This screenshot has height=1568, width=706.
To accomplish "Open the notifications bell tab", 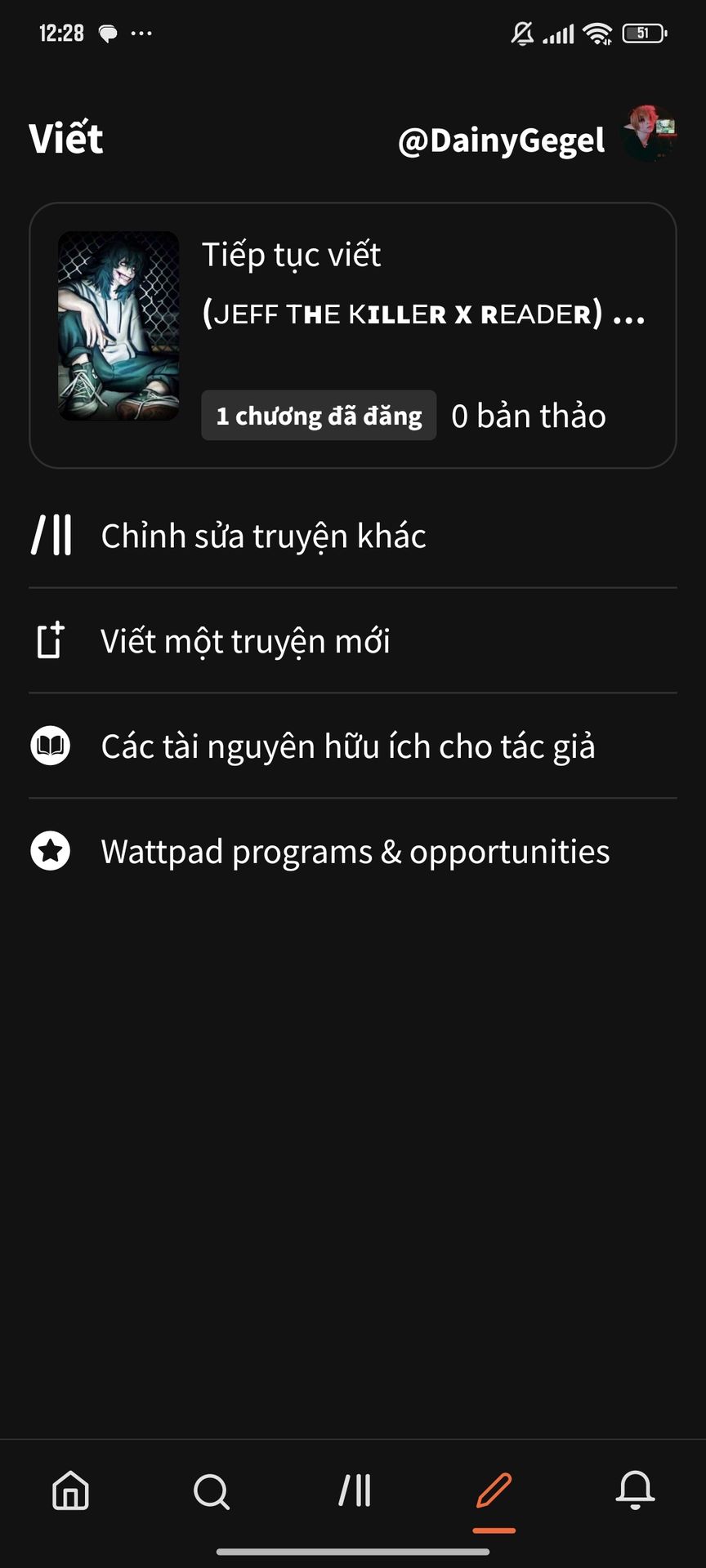I will [635, 1490].
